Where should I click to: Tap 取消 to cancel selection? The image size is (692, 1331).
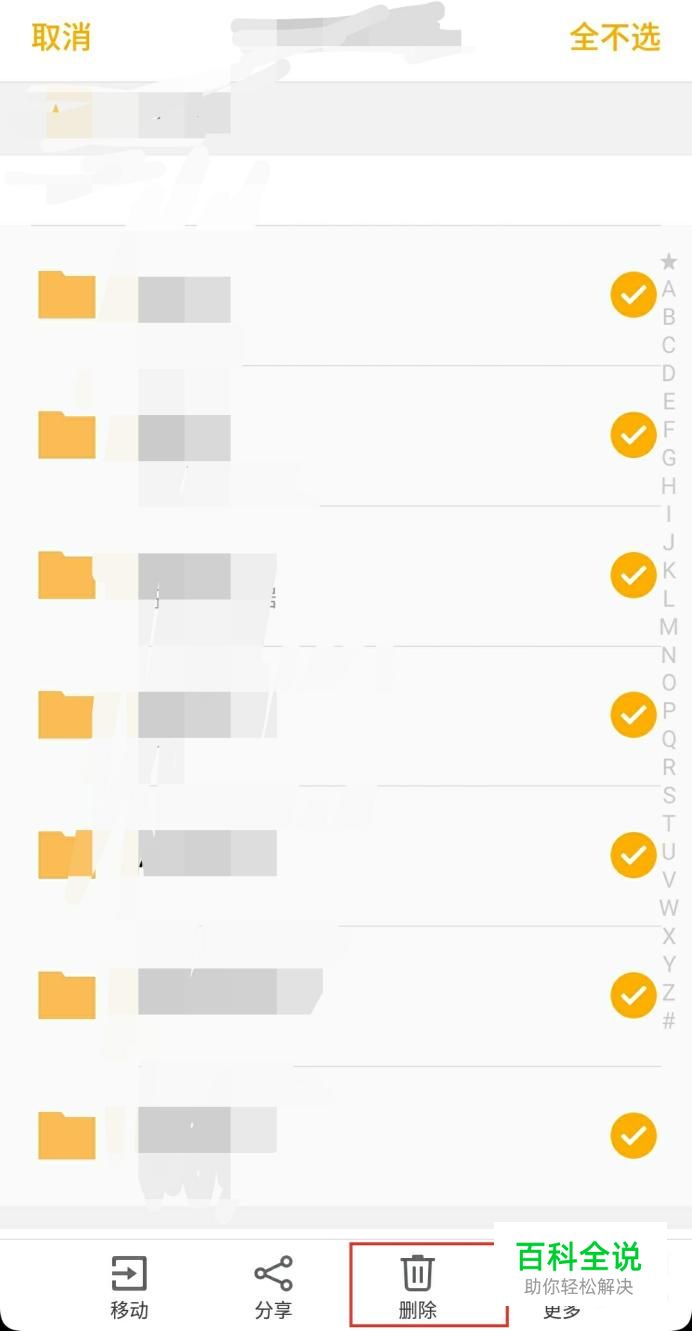61,37
